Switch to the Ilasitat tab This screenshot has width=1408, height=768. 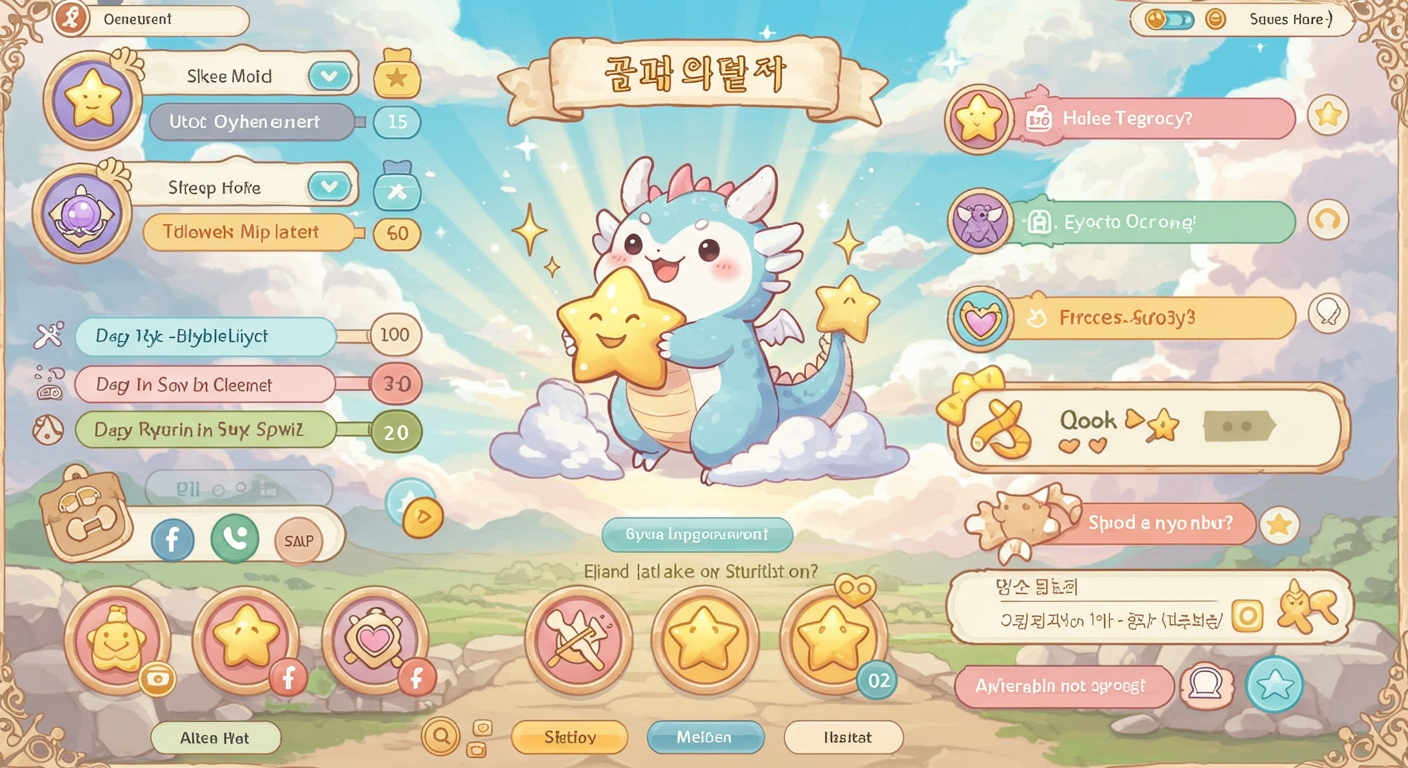coord(844,738)
